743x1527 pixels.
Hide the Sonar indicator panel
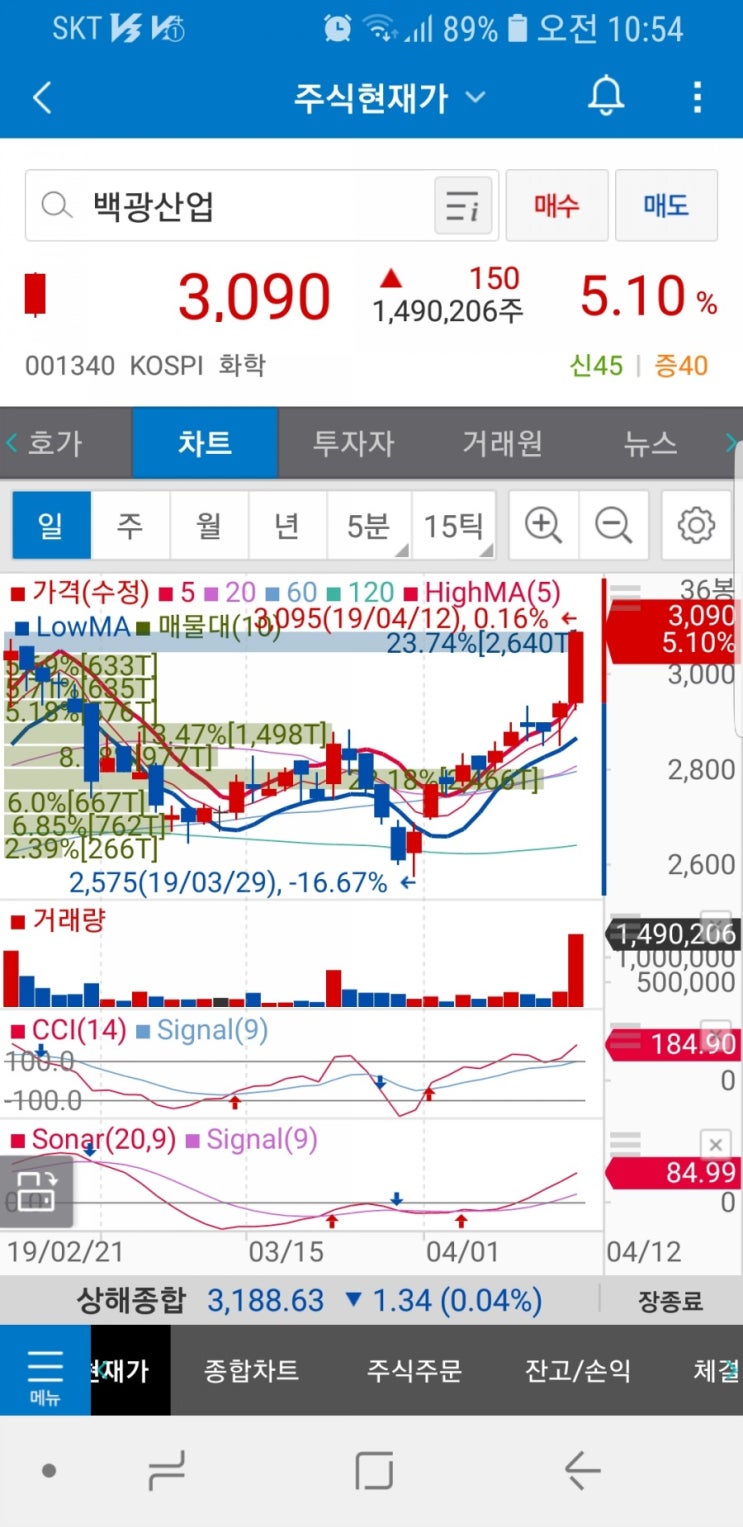point(715,1144)
